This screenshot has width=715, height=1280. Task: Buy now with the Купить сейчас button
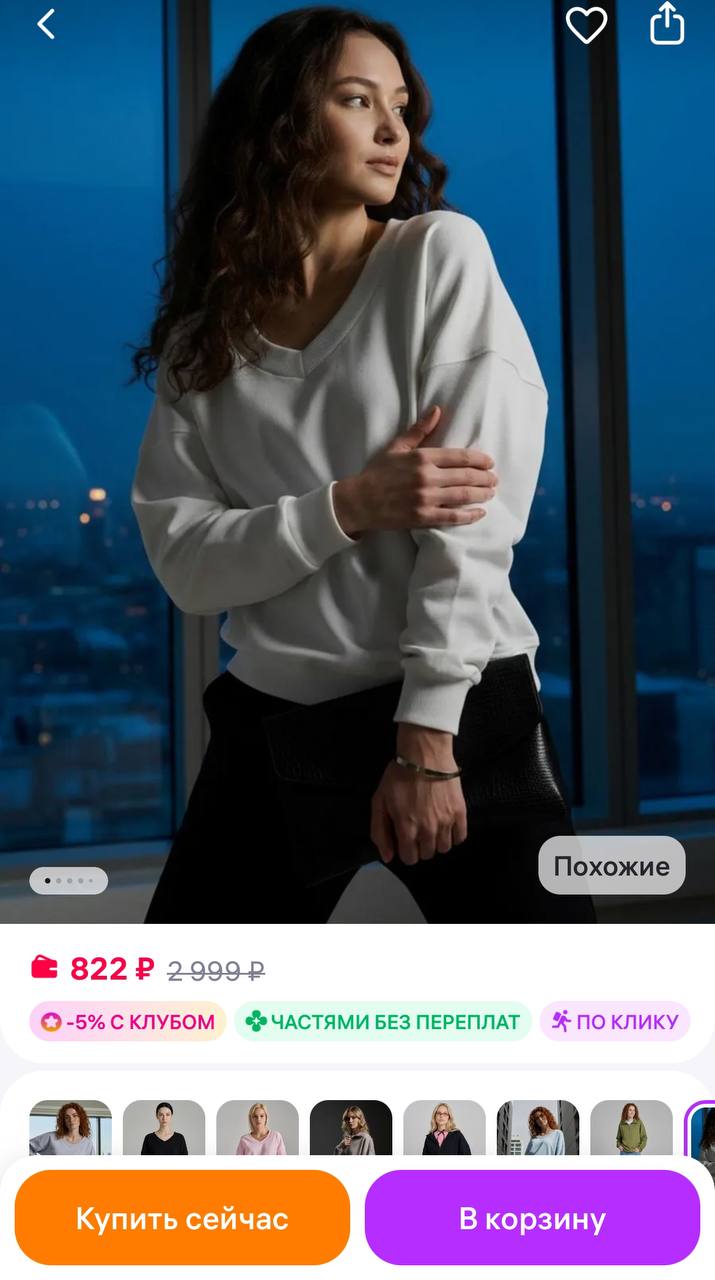[x=182, y=1218]
